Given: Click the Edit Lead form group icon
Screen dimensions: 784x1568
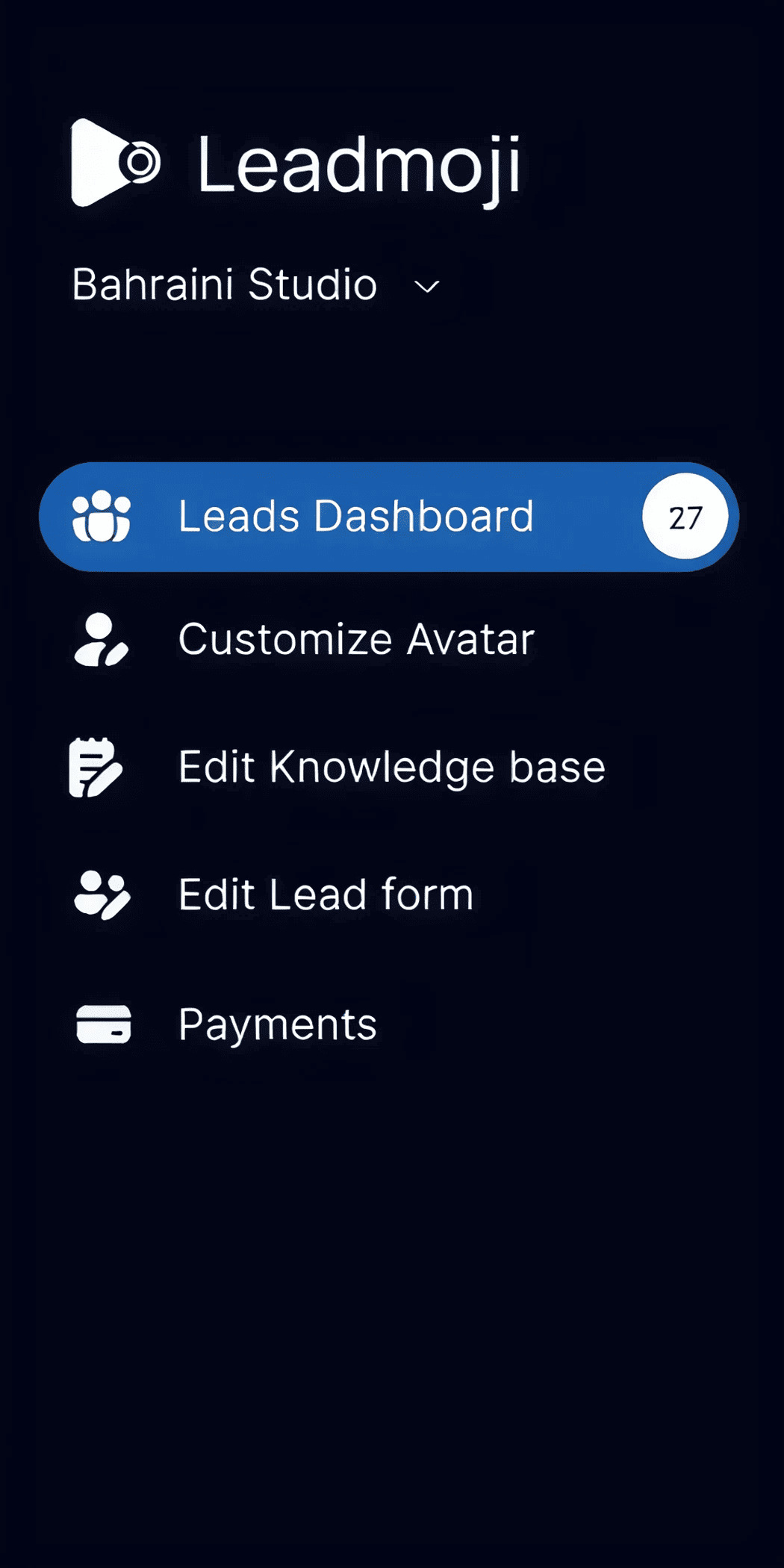Looking at the screenshot, I should (102, 895).
